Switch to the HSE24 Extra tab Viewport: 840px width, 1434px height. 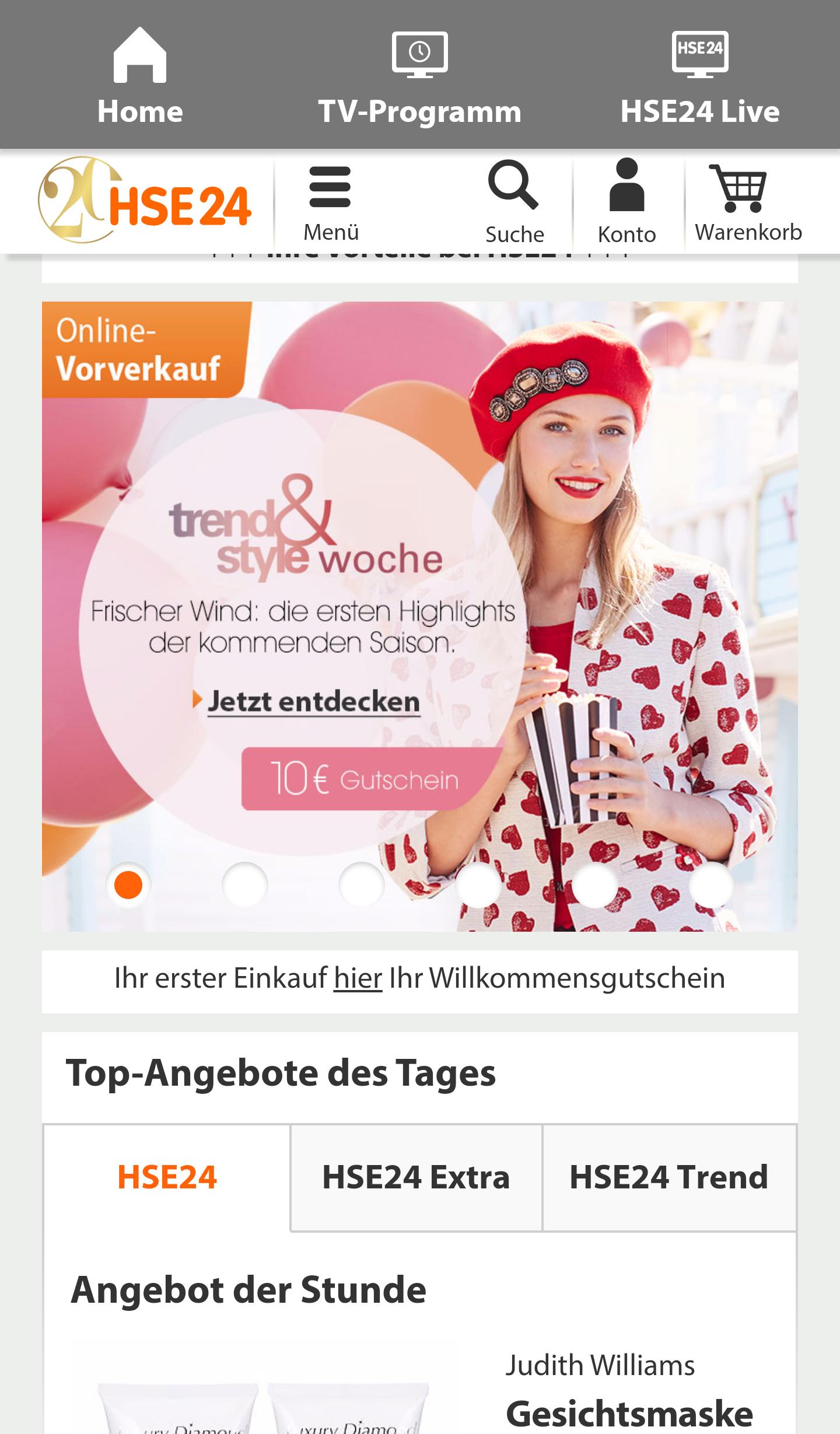(416, 1177)
